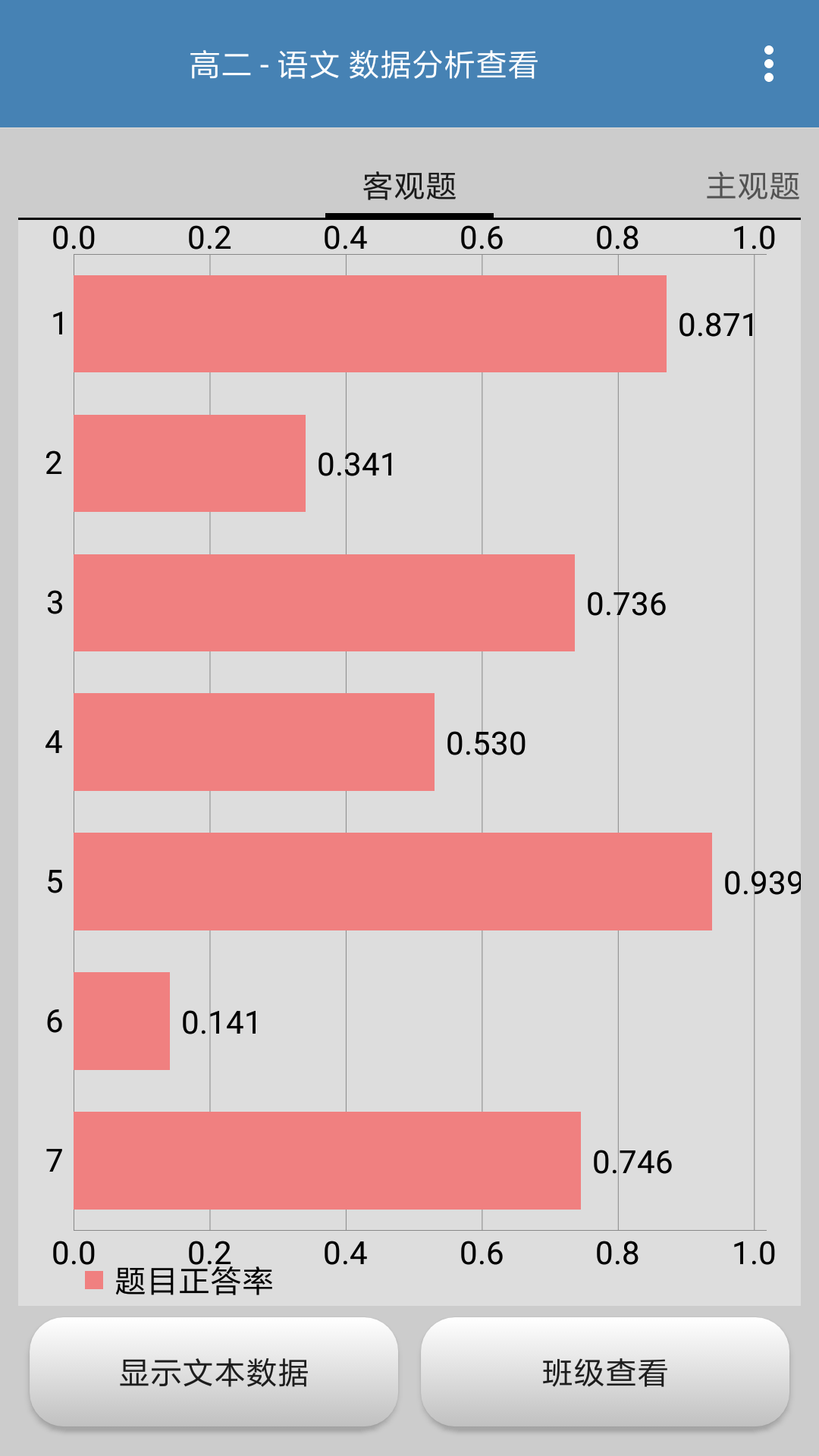Select the 客观题 tab
Viewport: 819px width, 1456px height.
click(409, 187)
